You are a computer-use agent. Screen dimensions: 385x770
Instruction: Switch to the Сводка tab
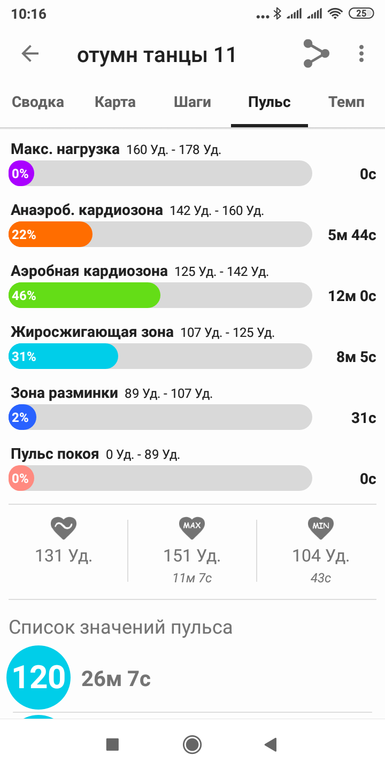click(x=38, y=102)
